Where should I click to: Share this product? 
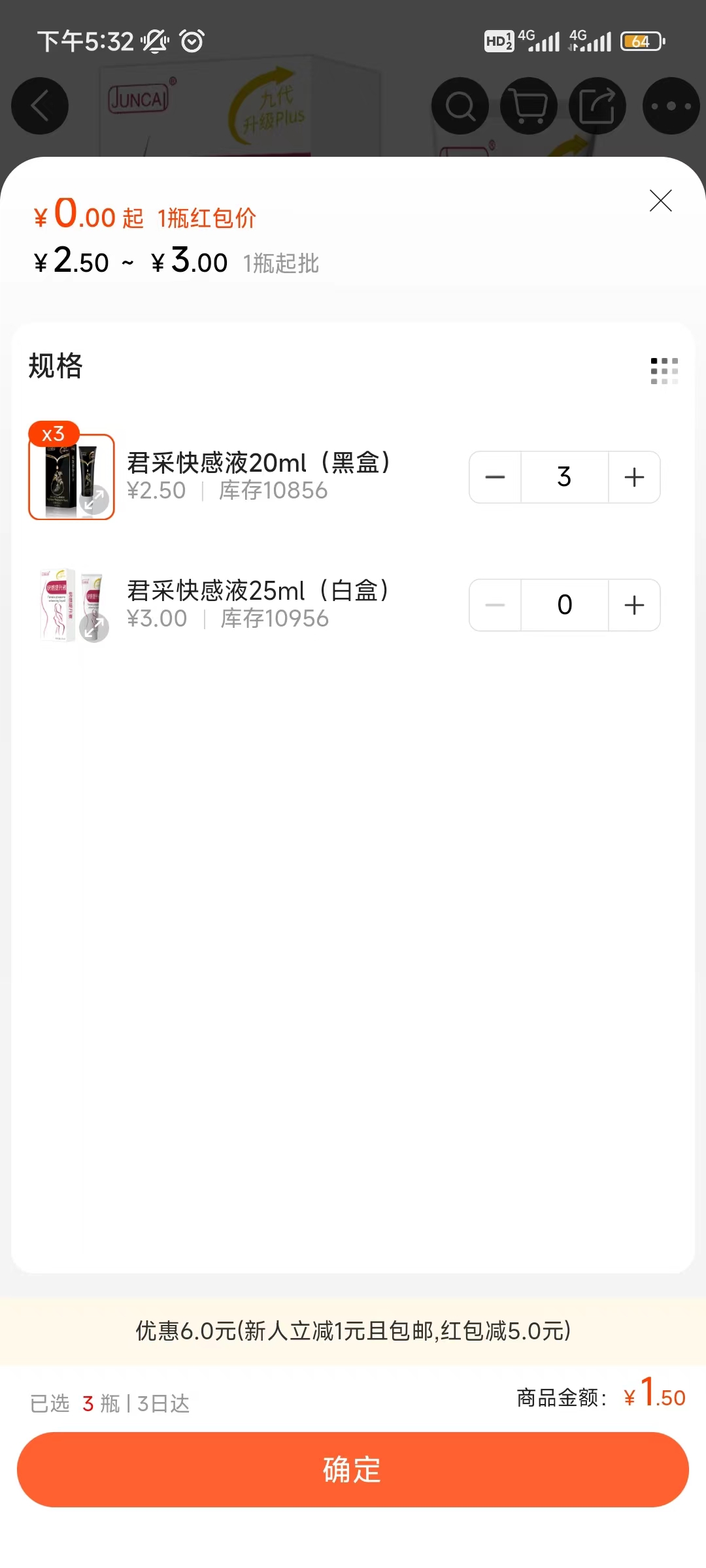coord(597,106)
